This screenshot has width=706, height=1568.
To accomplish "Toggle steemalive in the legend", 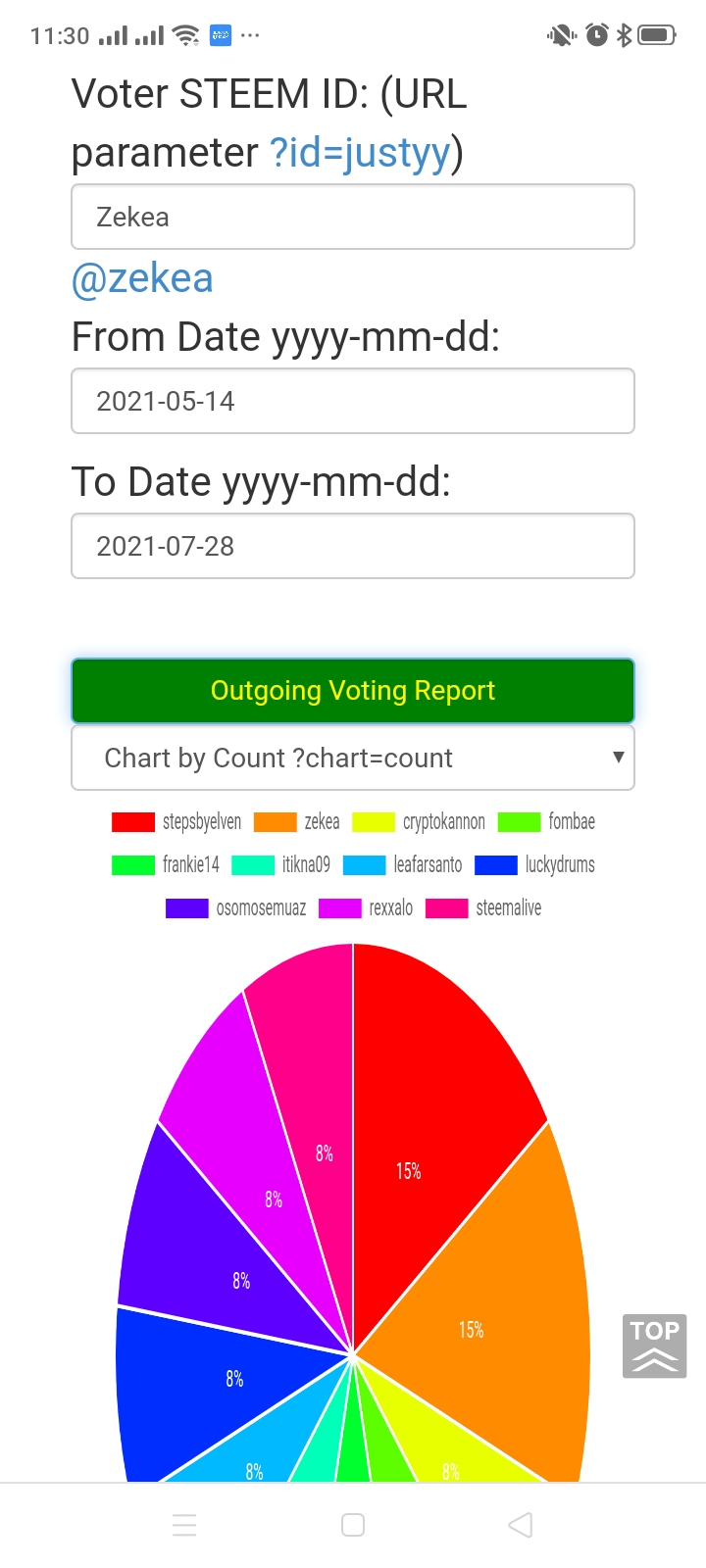I will 483,907.
